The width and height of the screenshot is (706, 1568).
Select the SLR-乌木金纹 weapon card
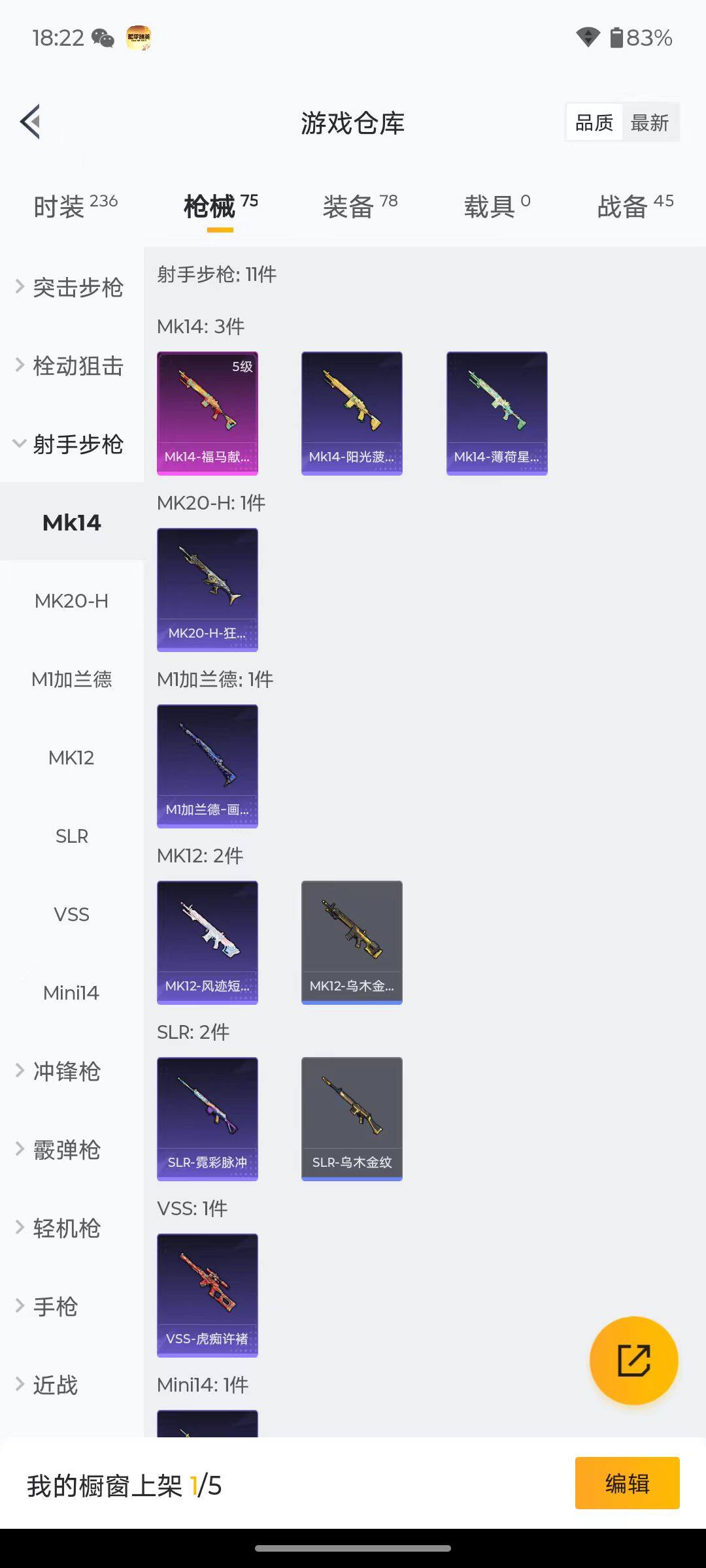tap(352, 1119)
